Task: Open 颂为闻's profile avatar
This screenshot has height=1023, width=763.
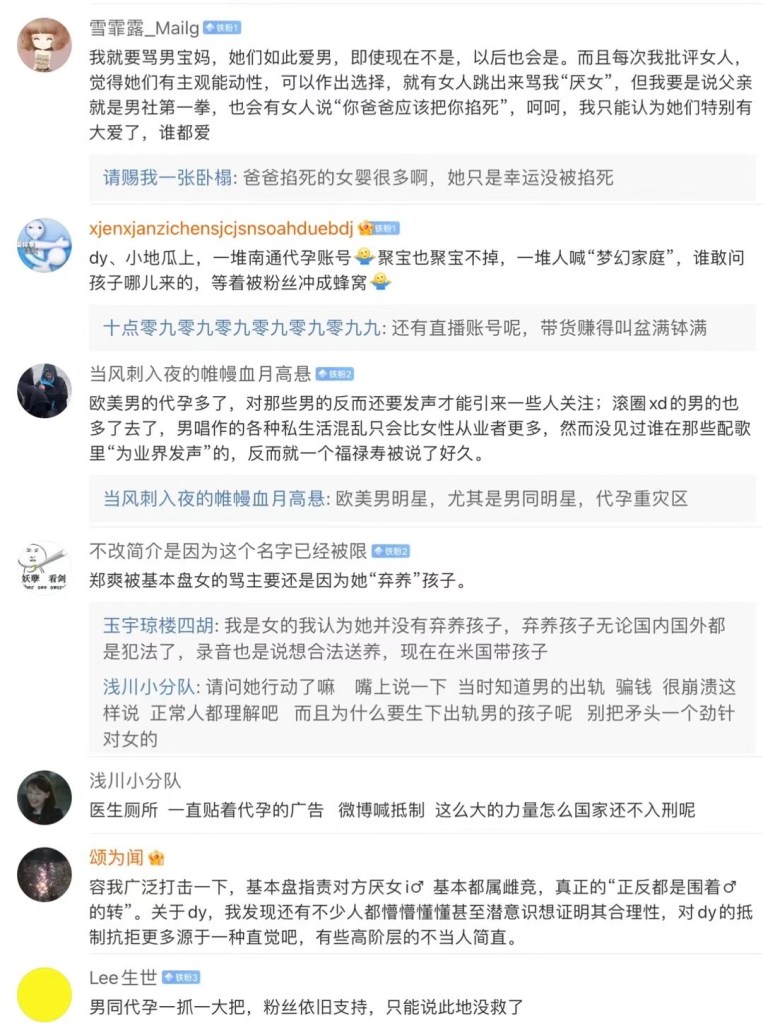Action: (x=45, y=875)
